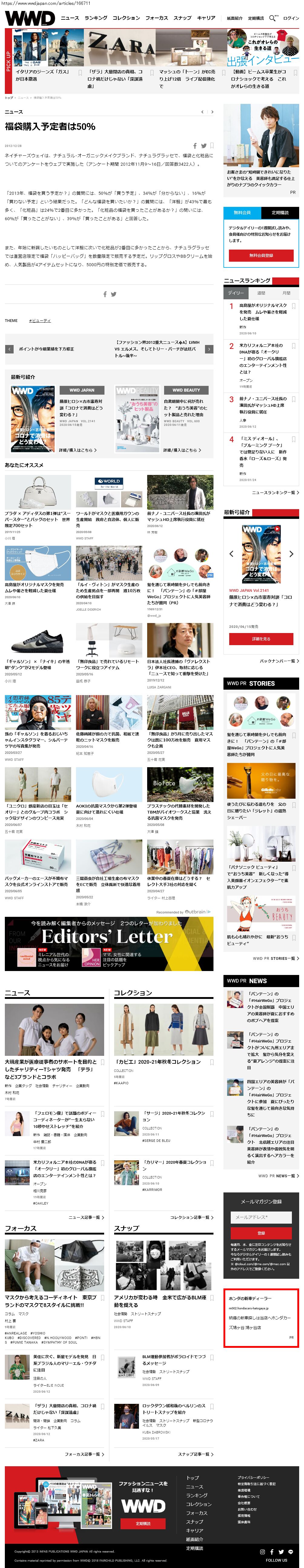Tap the red 無料会員登録 button
Image resolution: width=304 pixels, height=1568 pixels.
[x=261, y=256]
